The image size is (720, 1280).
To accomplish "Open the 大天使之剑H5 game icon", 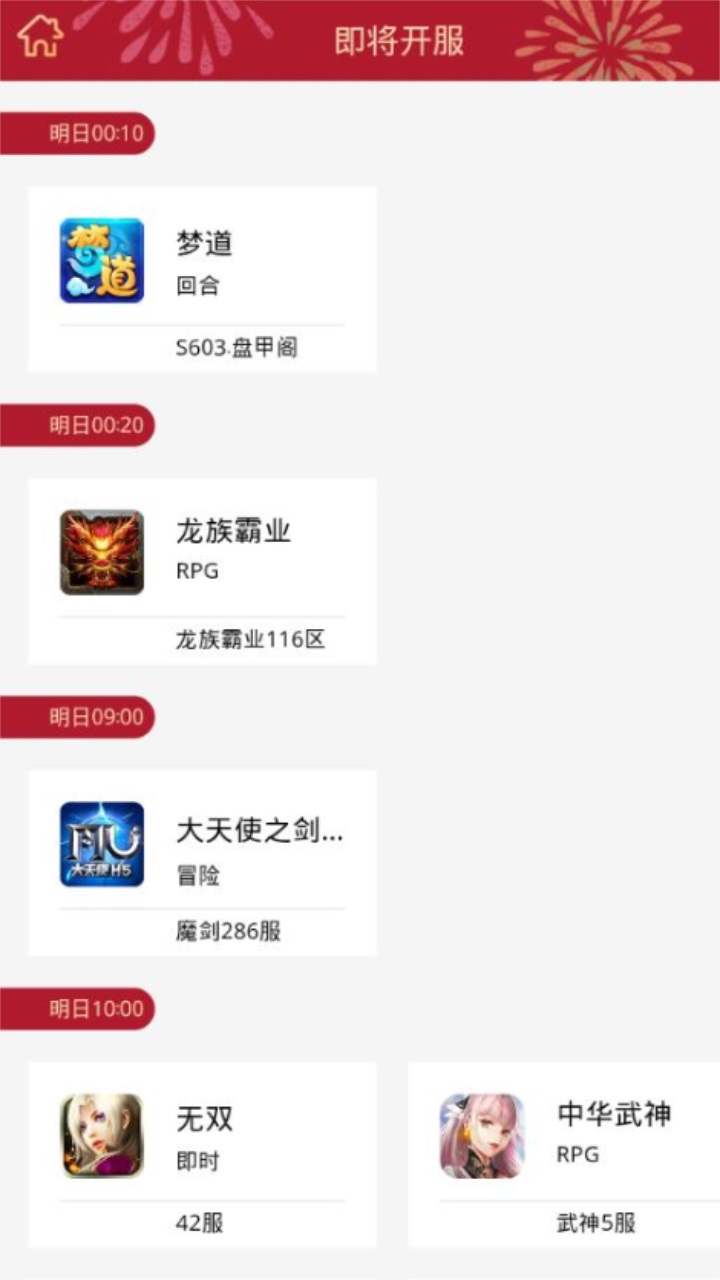I will (x=100, y=844).
